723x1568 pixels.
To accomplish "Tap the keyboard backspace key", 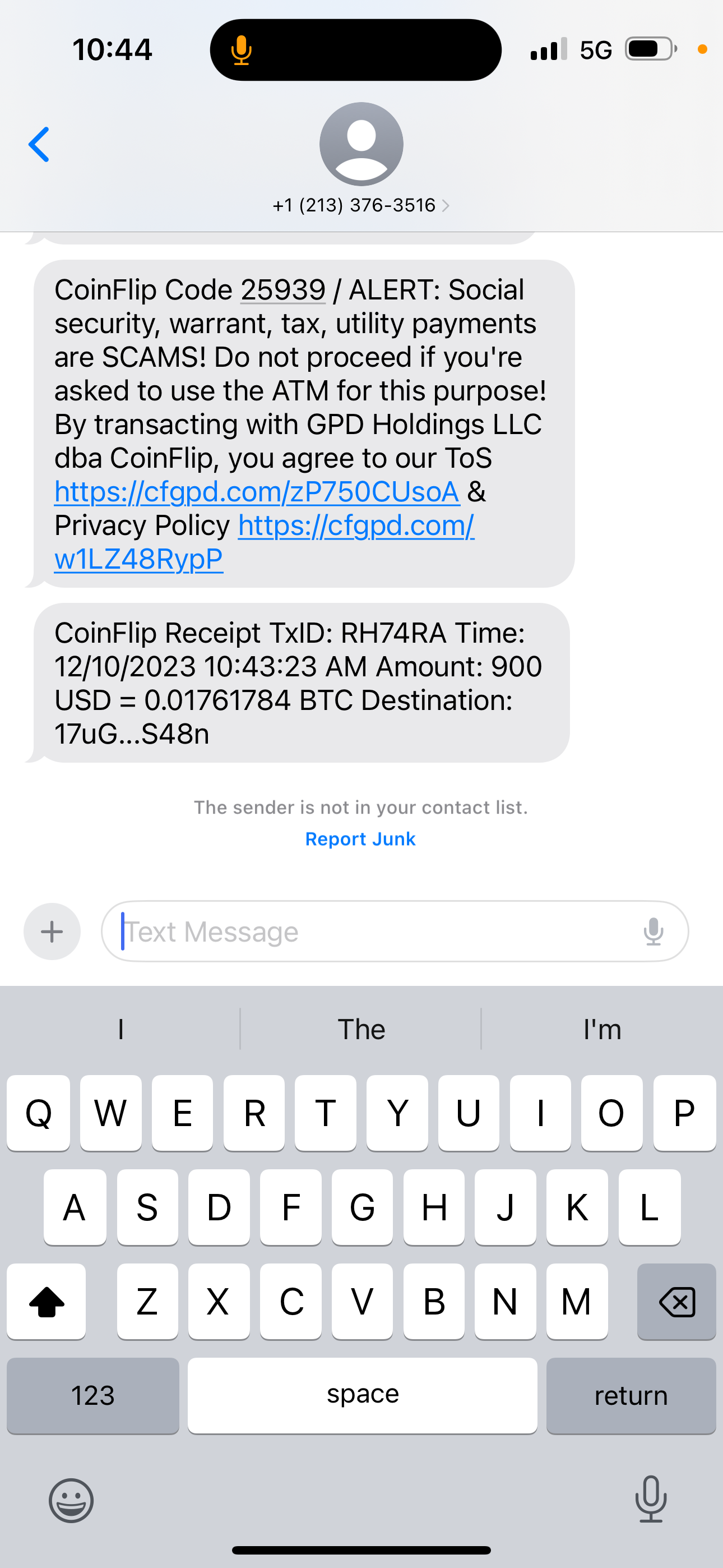I will click(676, 1302).
